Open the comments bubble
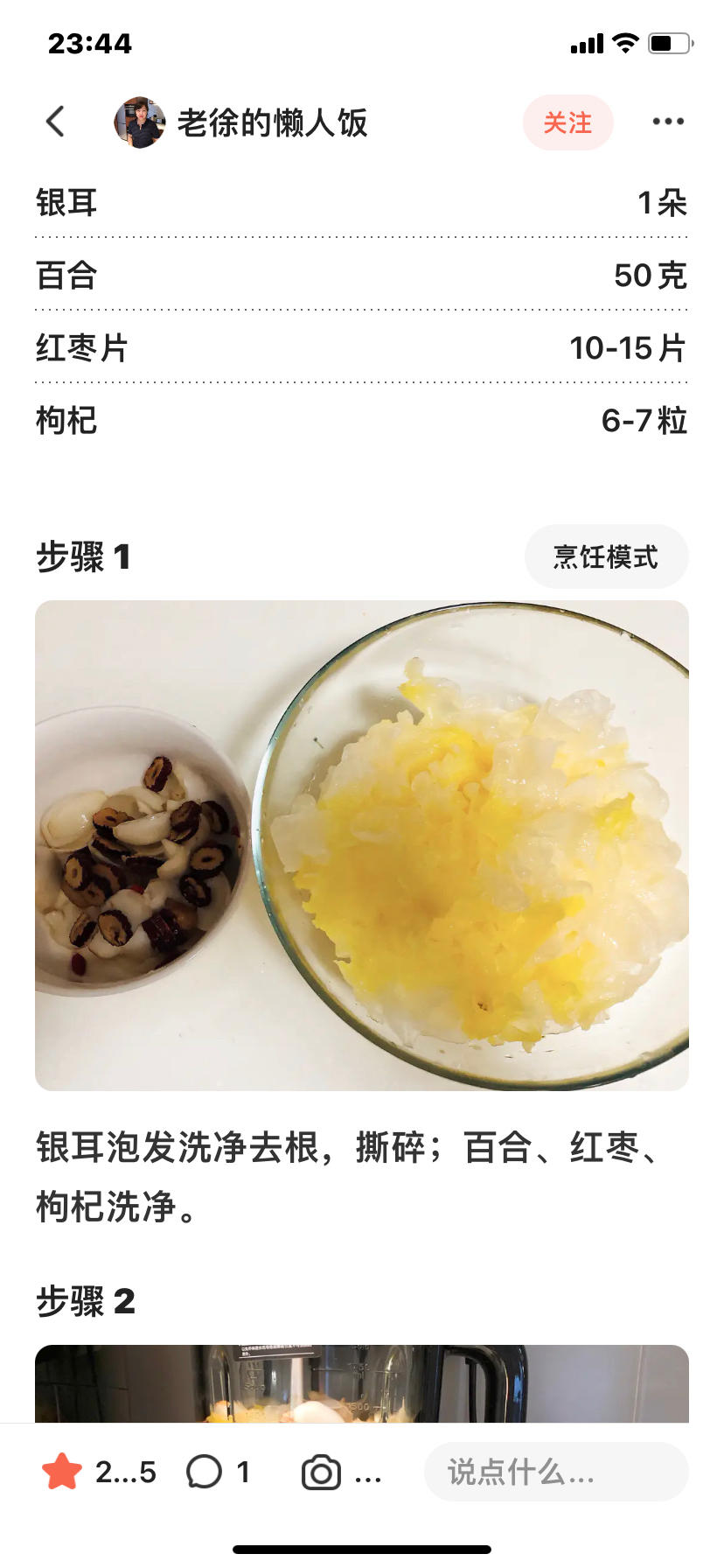This screenshot has height=1568, width=724. click(205, 1472)
